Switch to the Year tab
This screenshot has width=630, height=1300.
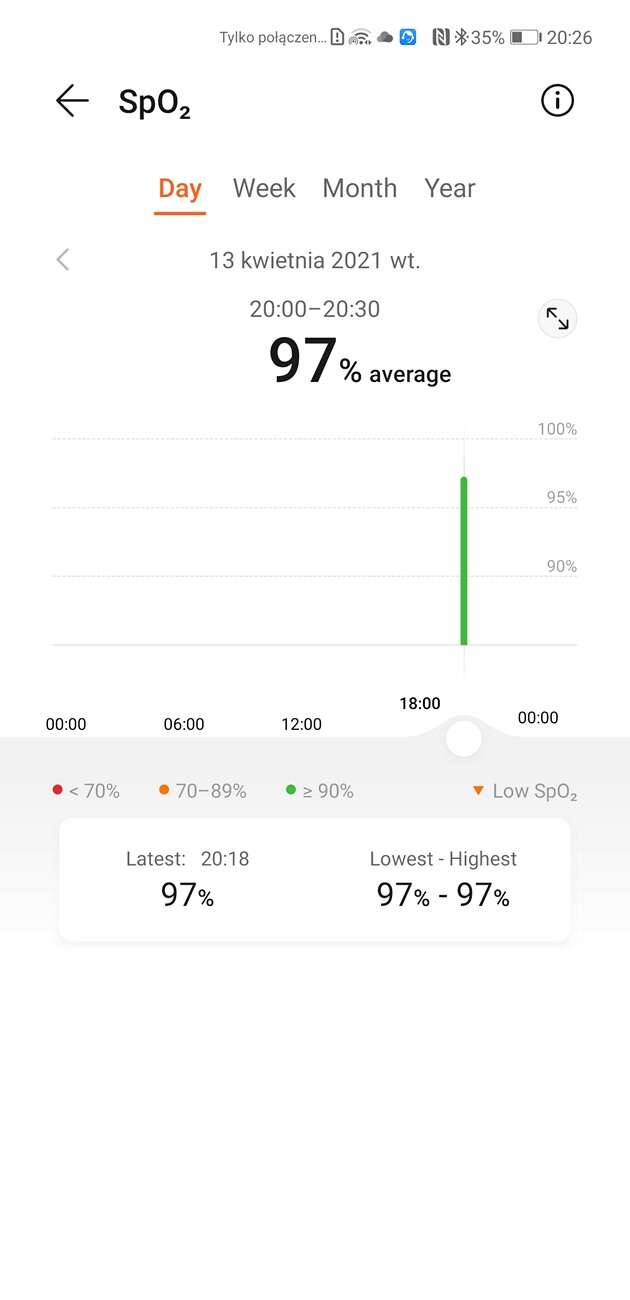coord(449,188)
